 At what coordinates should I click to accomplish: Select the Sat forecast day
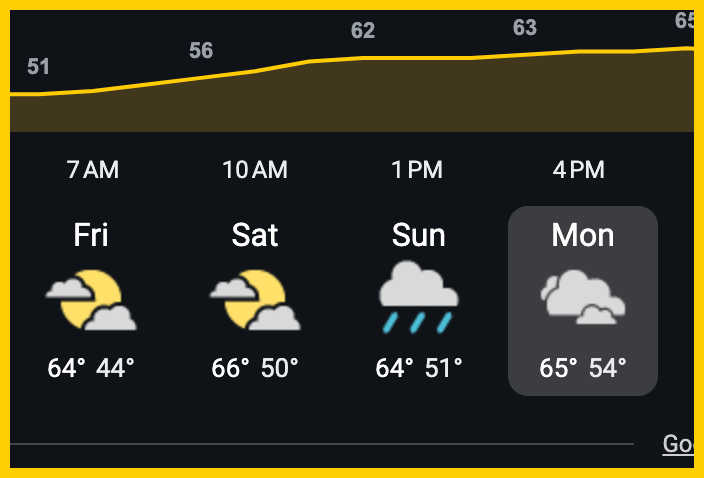point(255,300)
